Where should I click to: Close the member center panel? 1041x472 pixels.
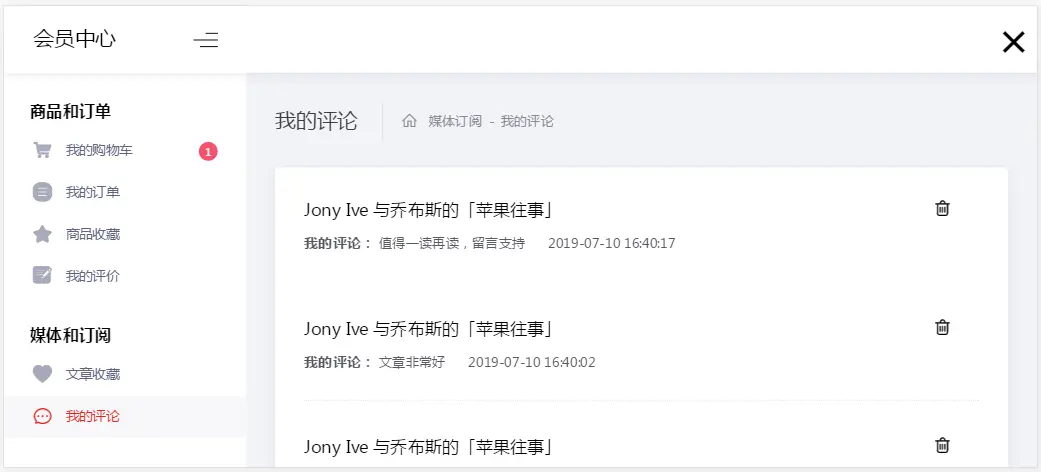coord(1013,41)
